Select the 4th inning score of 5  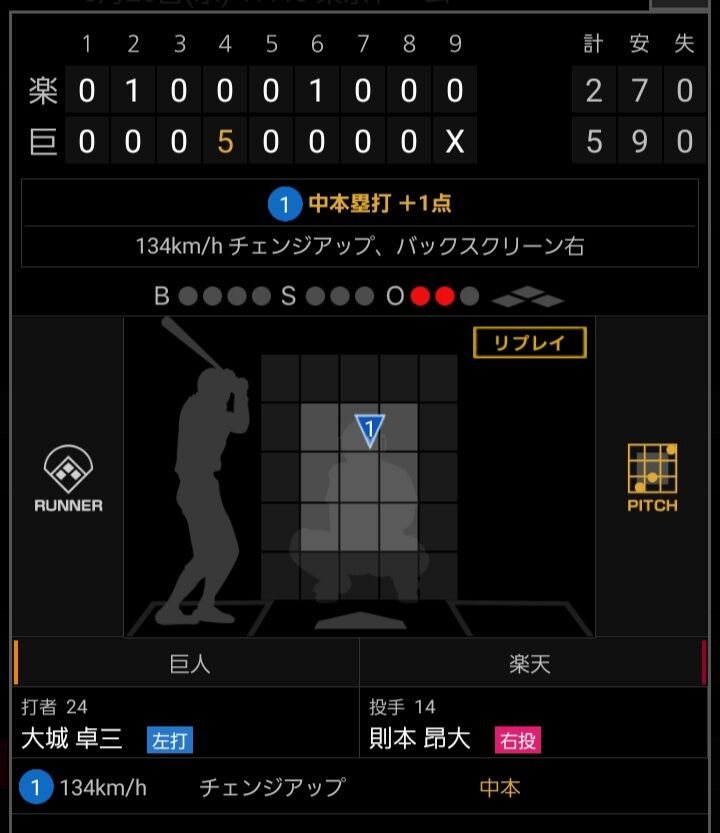click(x=225, y=141)
